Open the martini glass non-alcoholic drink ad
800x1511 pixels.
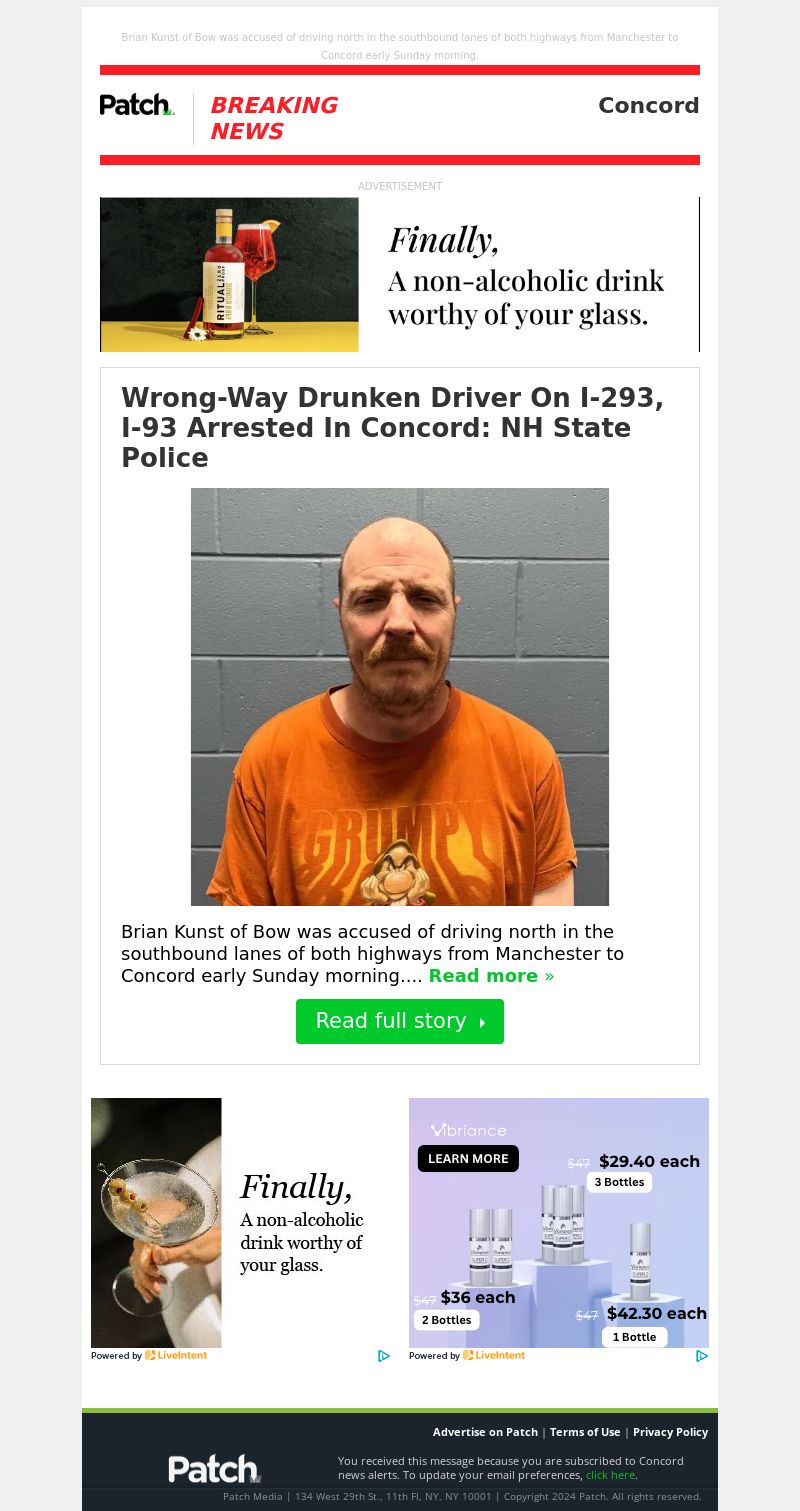(240, 1222)
